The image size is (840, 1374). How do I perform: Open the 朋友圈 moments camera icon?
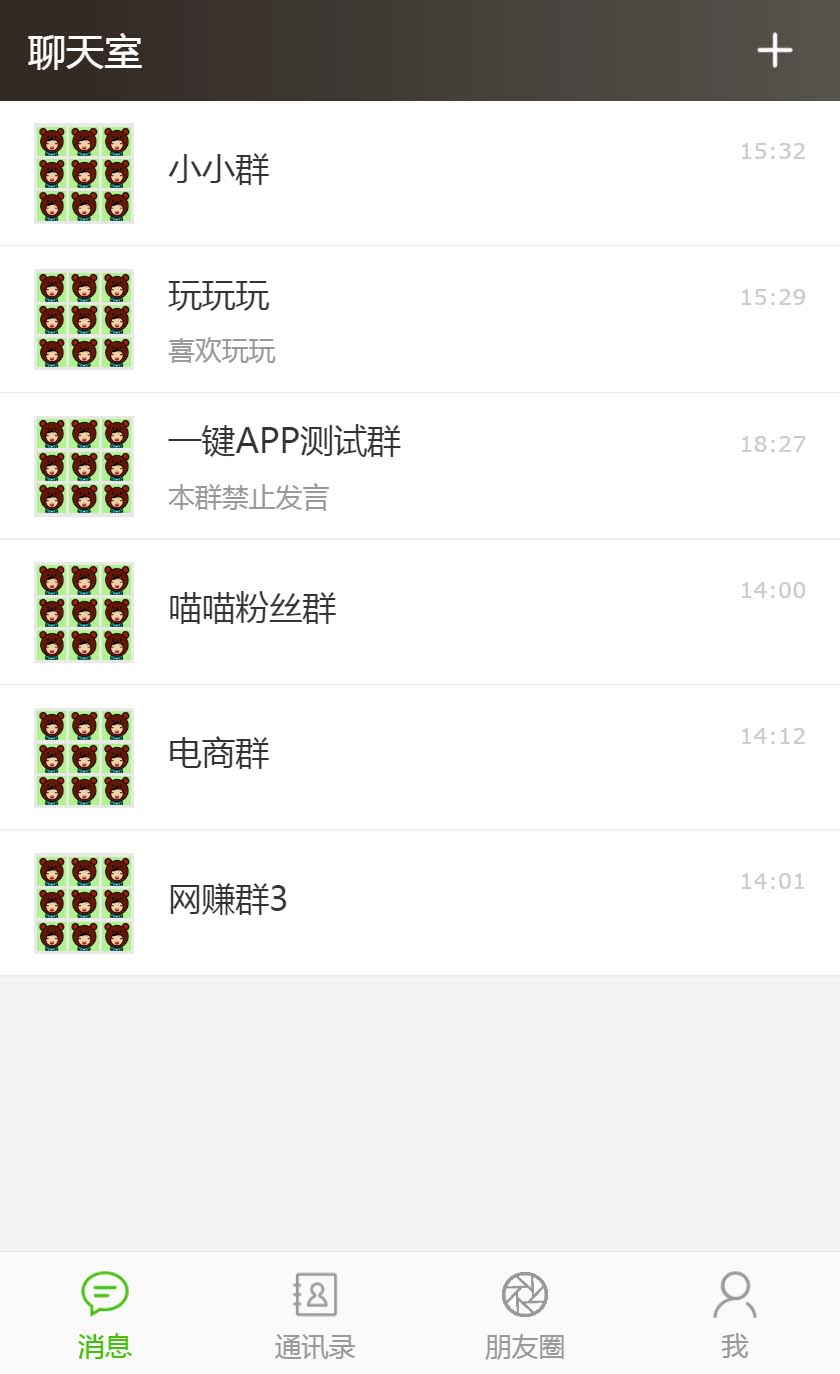[x=525, y=1293]
